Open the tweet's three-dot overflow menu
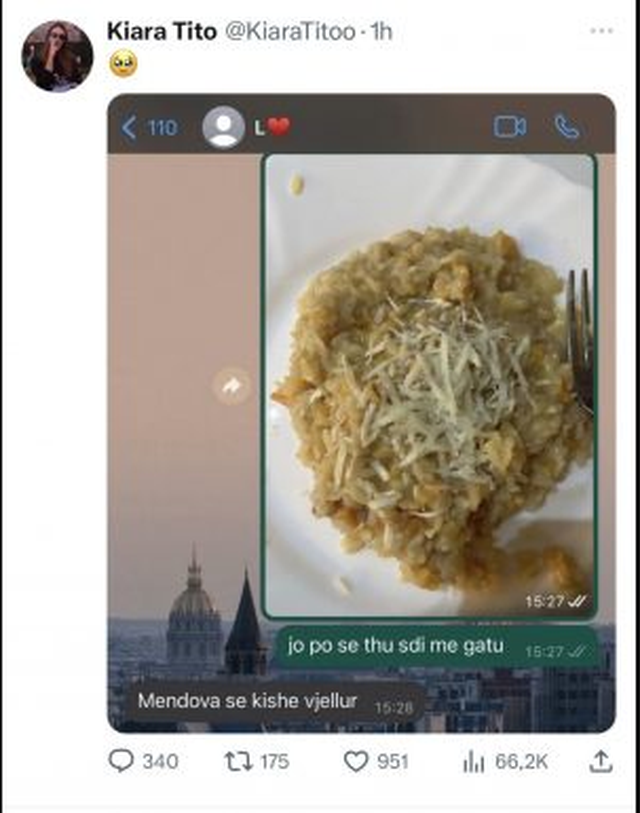The width and height of the screenshot is (640, 813). [601, 31]
